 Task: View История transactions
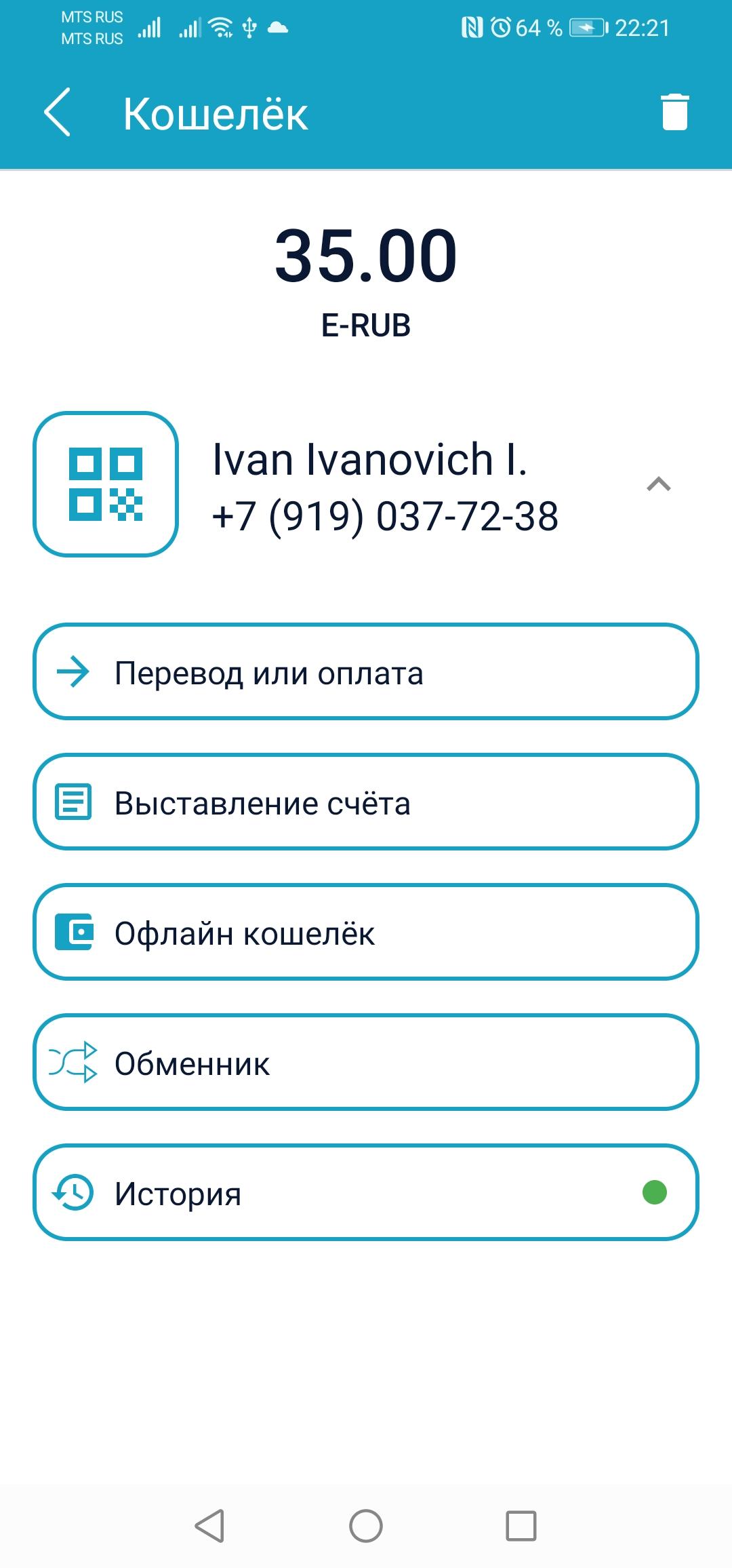point(366,1193)
